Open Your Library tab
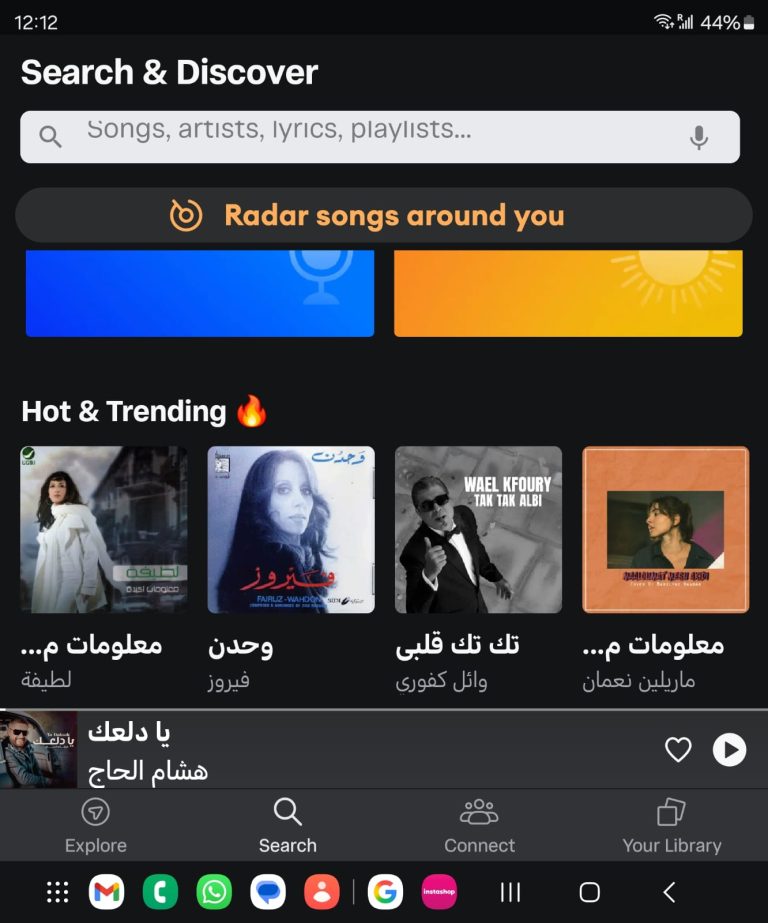The image size is (768, 923). coord(672,825)
